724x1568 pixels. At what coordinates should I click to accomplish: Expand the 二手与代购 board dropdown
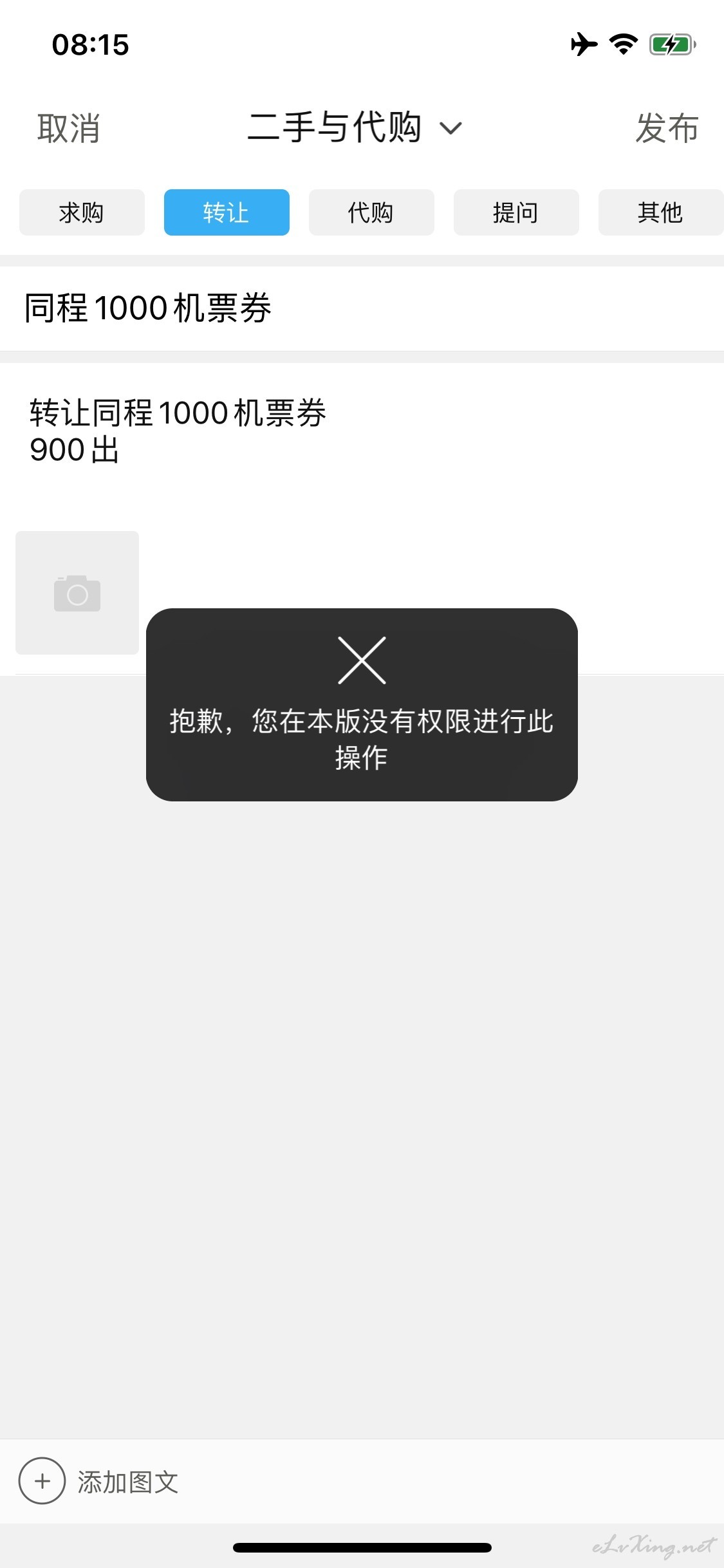(x=355, y=127)
